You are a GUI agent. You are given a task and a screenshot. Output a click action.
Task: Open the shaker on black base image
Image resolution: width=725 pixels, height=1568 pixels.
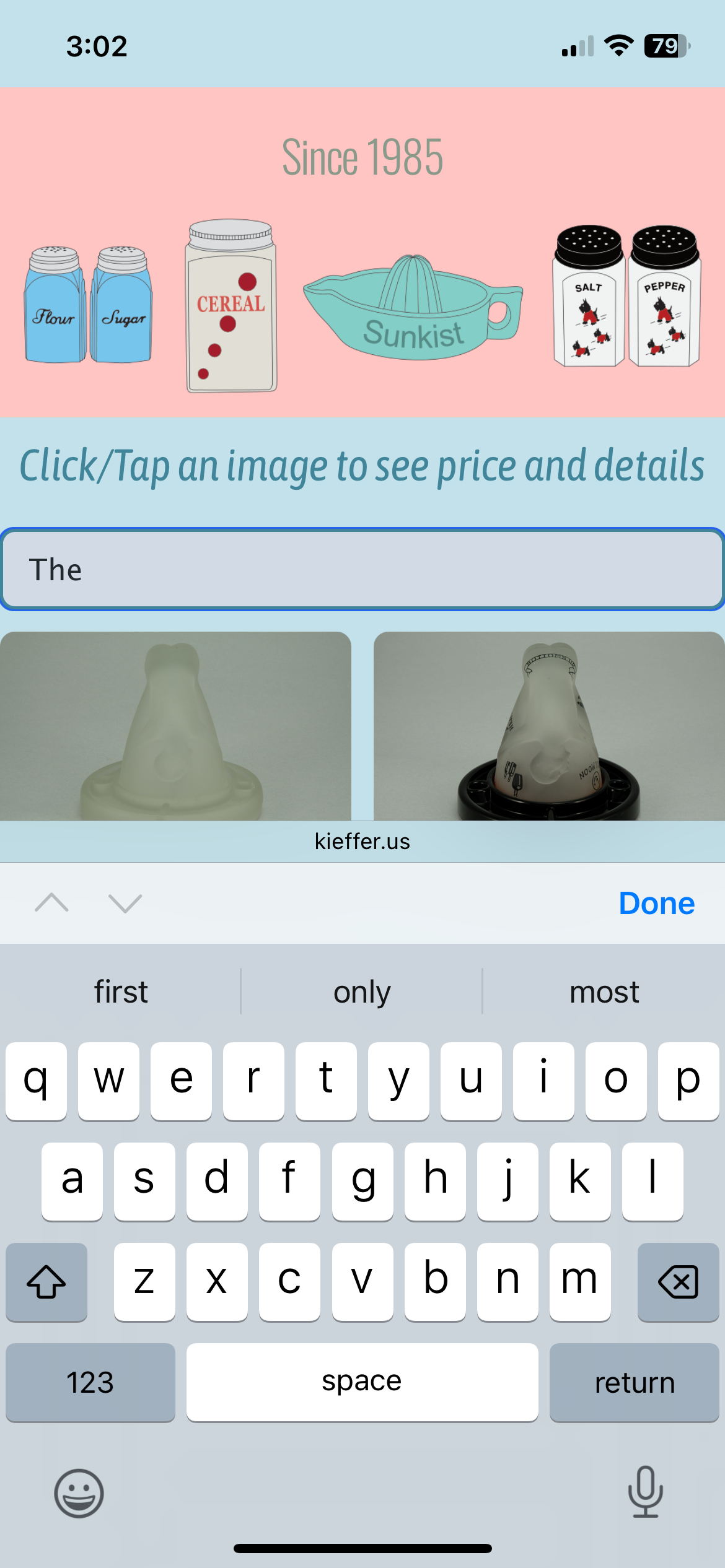point(549,726)
